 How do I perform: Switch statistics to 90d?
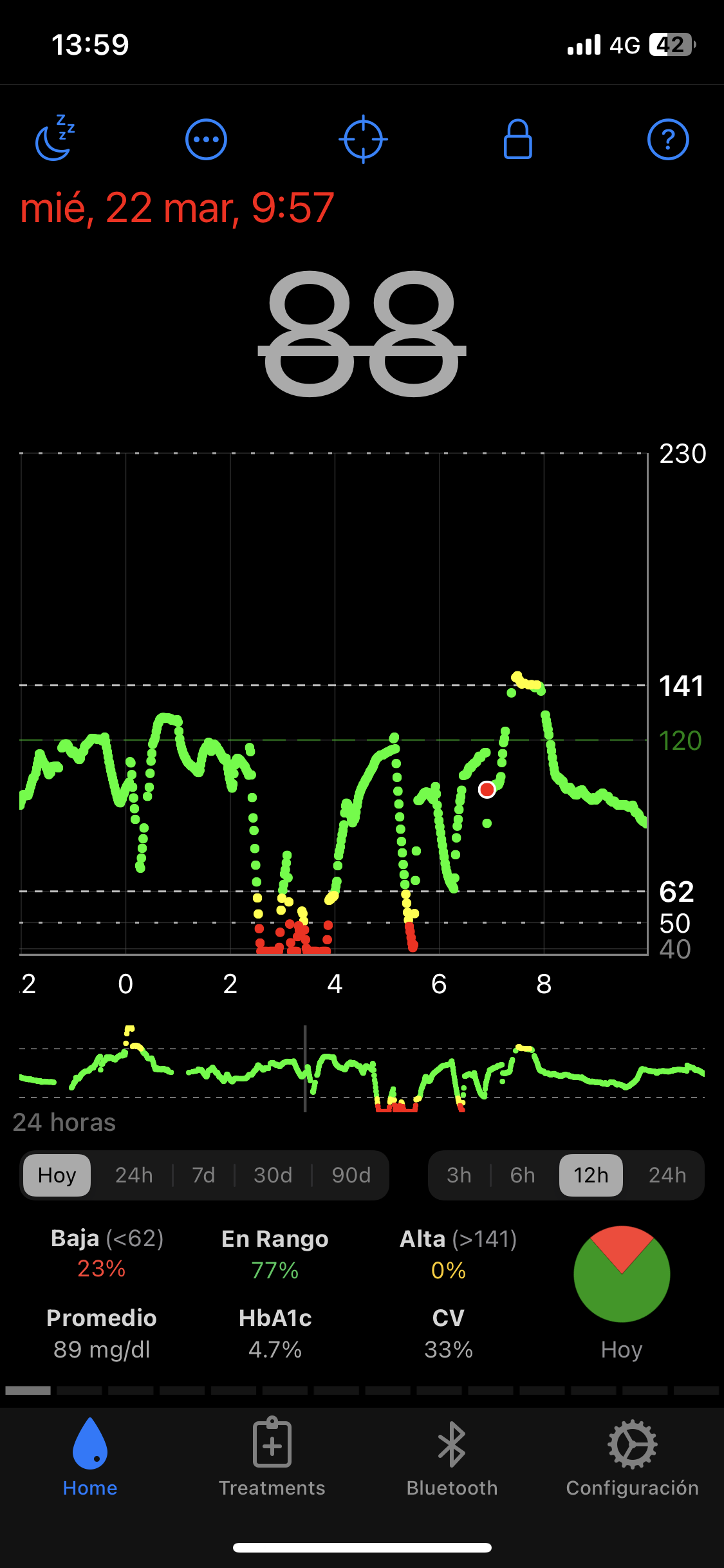point(351,1175)
